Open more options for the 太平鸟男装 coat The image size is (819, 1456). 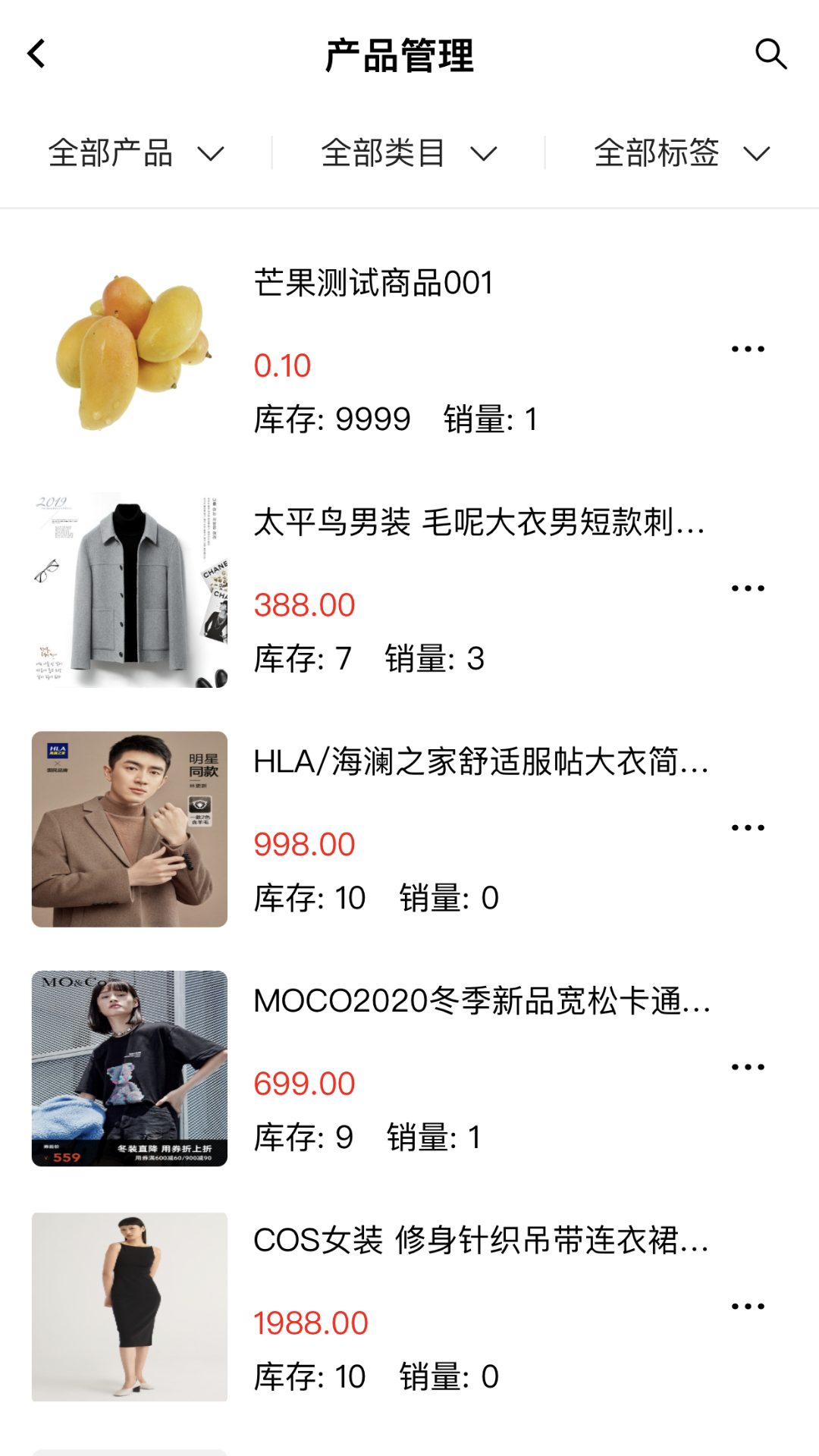click(x=749, y=587)
